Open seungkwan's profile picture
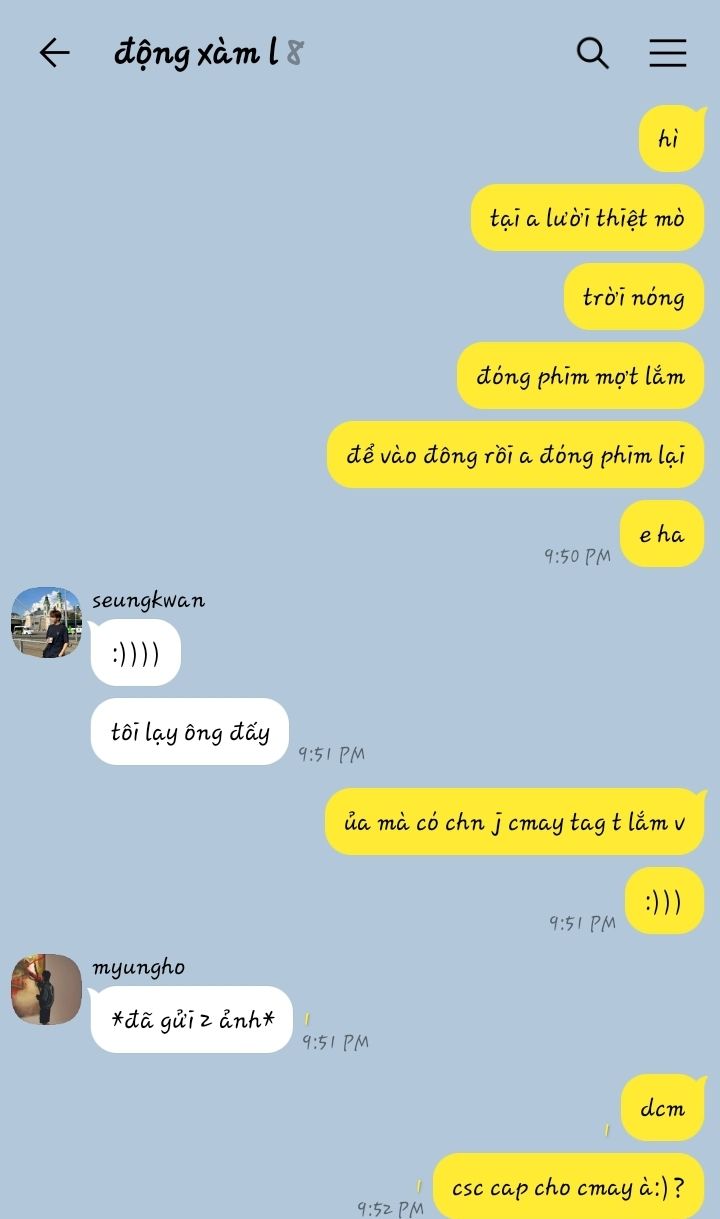The height and width of the screenshot is (1219, 720). tap(46, 622)
